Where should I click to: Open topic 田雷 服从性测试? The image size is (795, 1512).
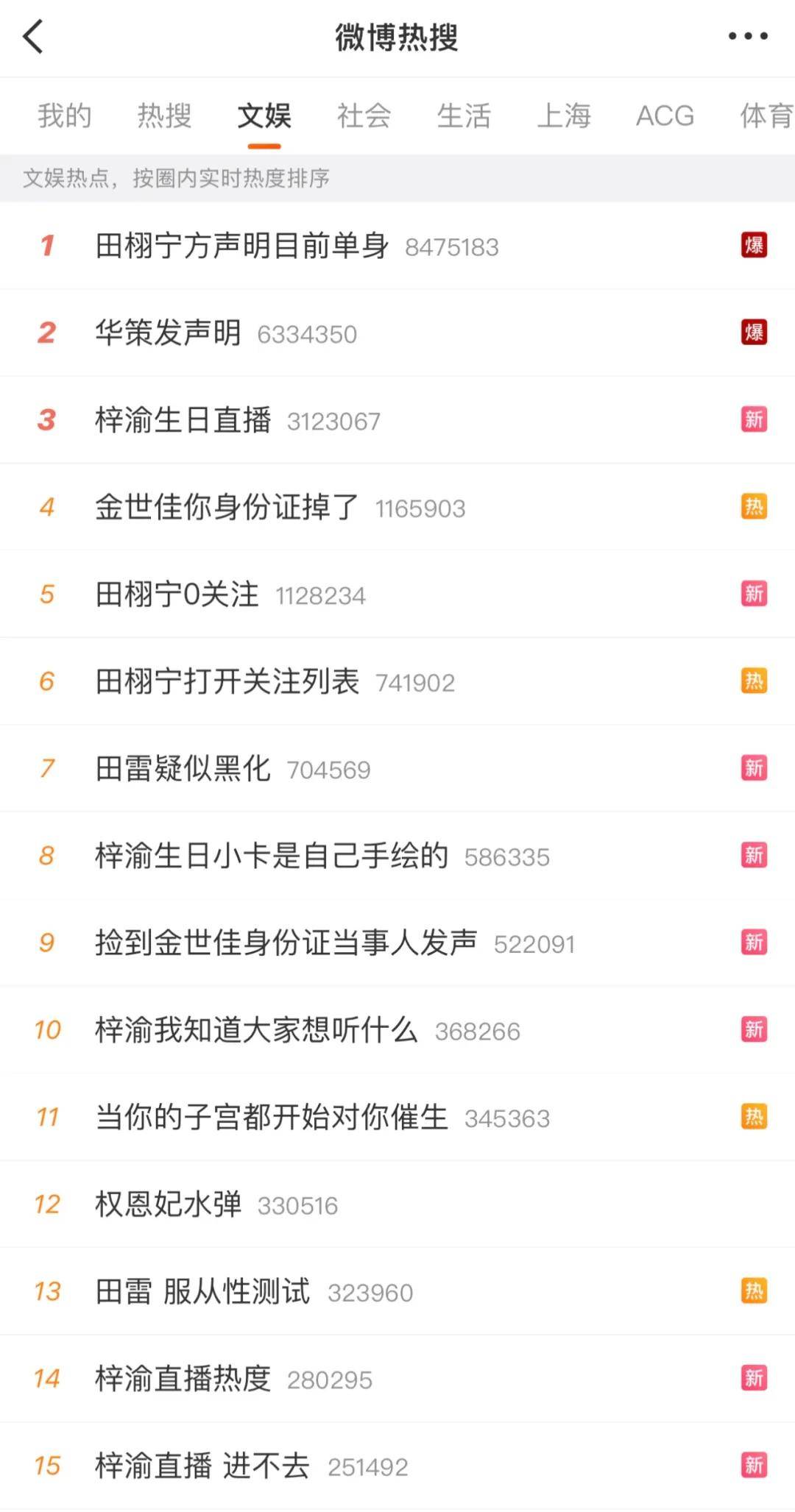click(202, 1291)
